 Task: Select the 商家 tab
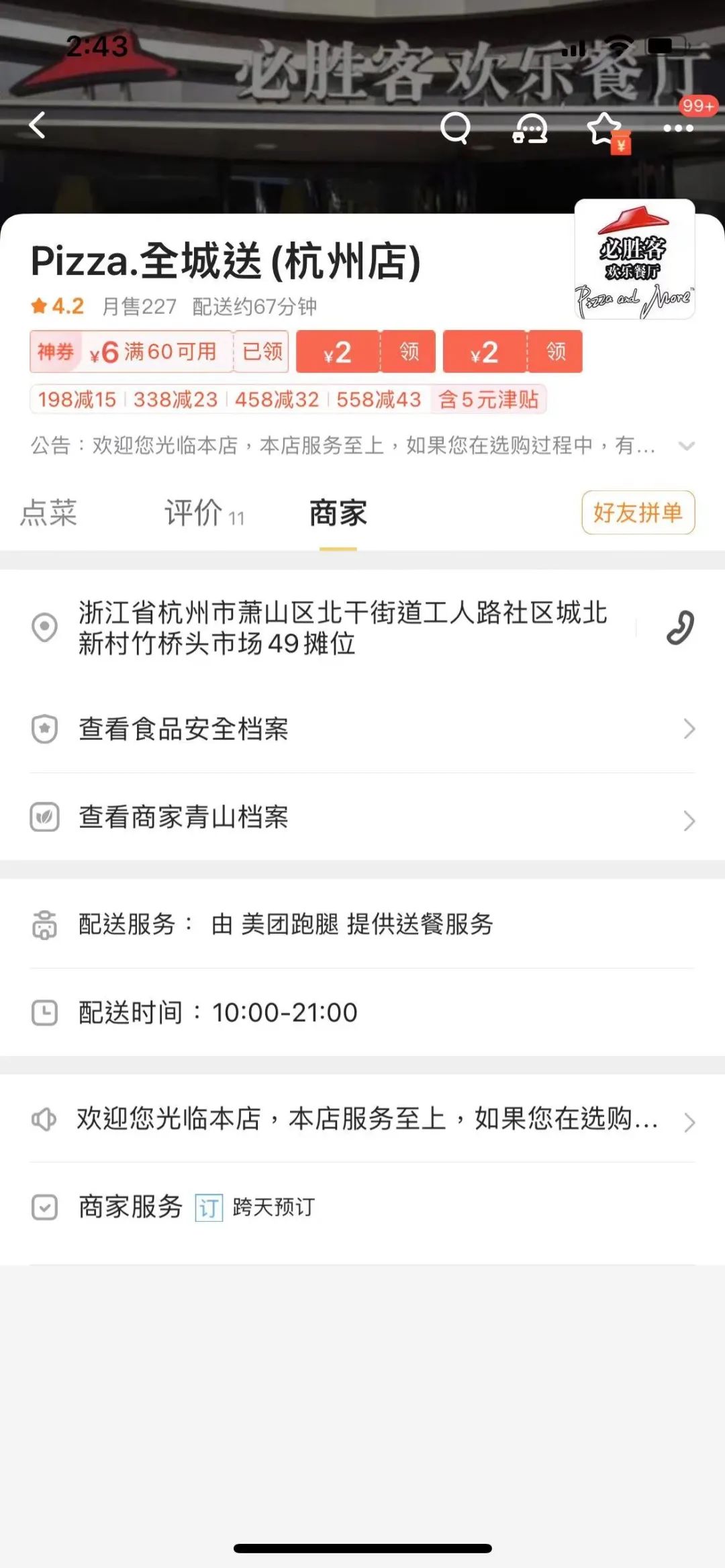coord(338,513)
